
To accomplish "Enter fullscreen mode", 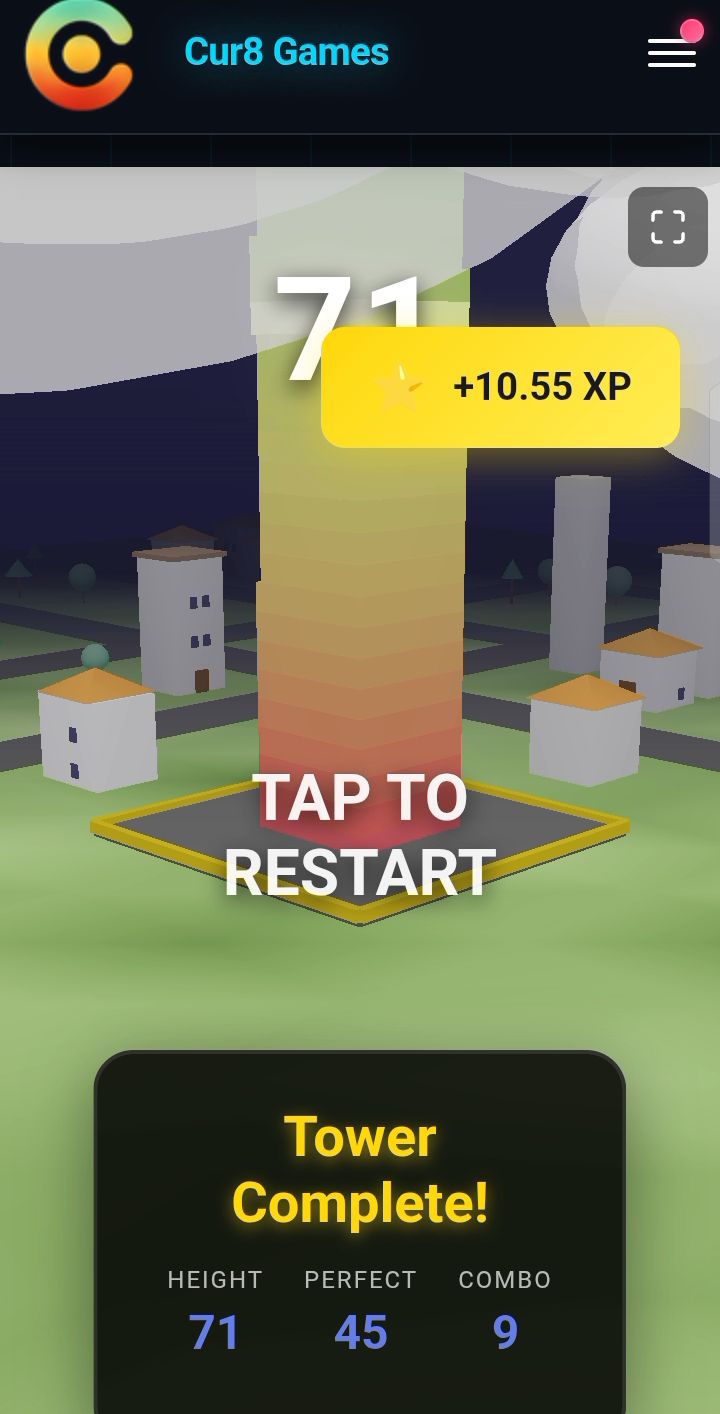I will [668, 227].
